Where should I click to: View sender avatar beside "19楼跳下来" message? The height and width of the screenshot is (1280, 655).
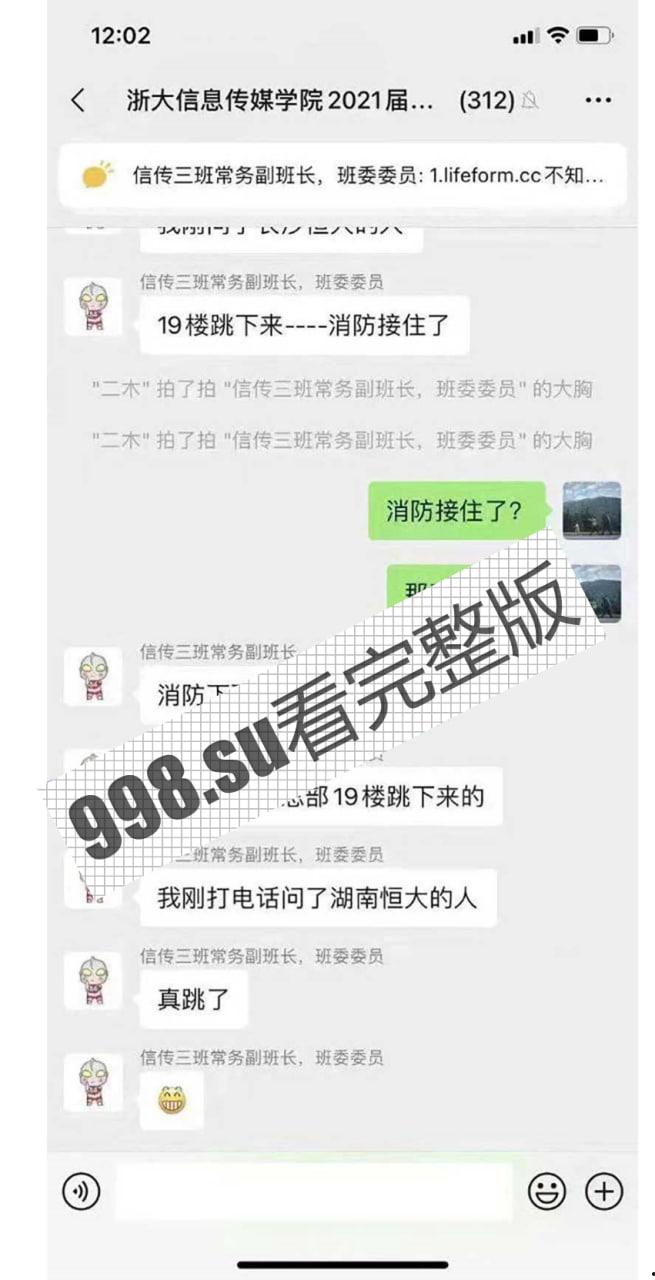point(93,307)
